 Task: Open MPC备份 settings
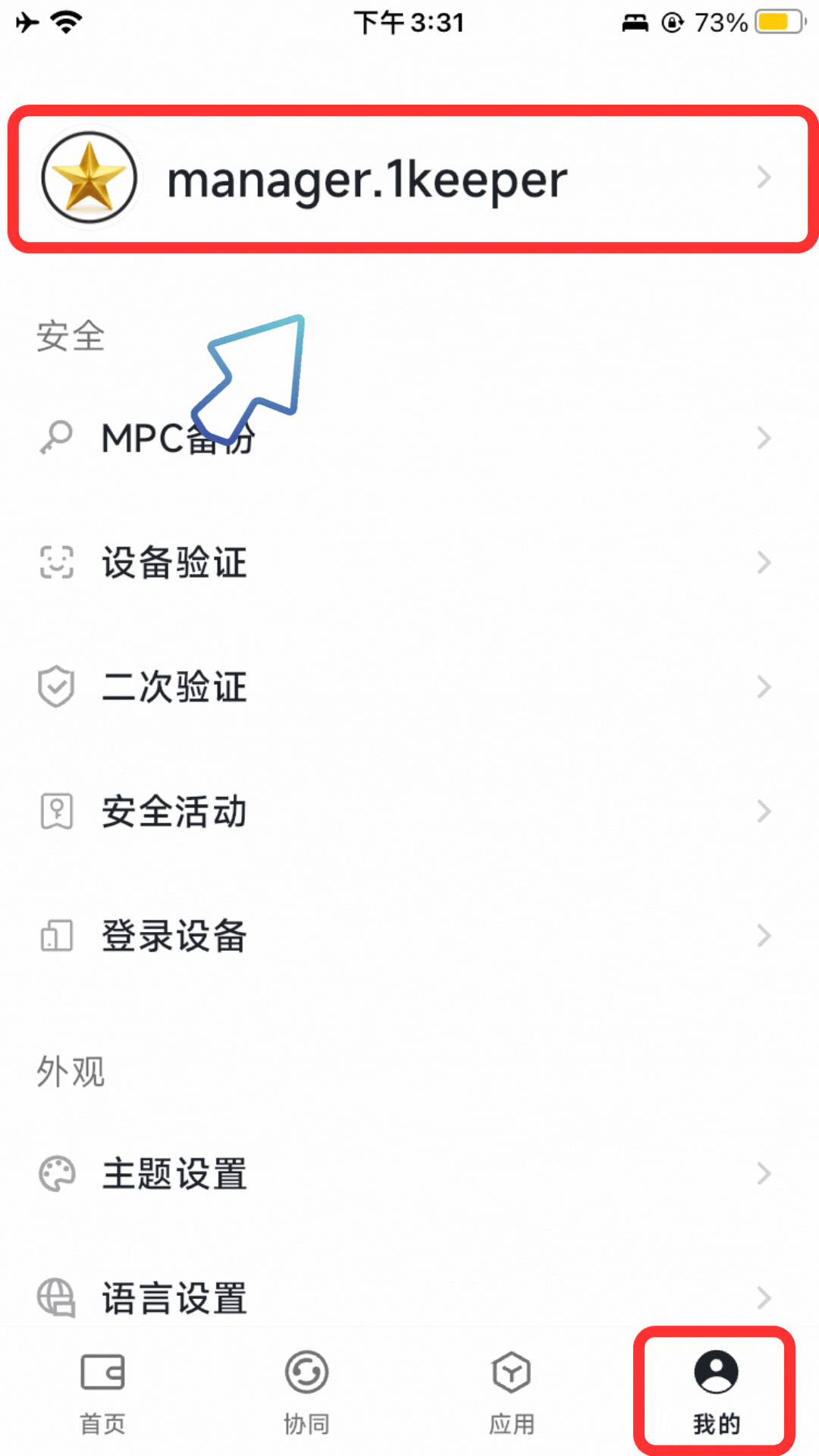(409, 438)
